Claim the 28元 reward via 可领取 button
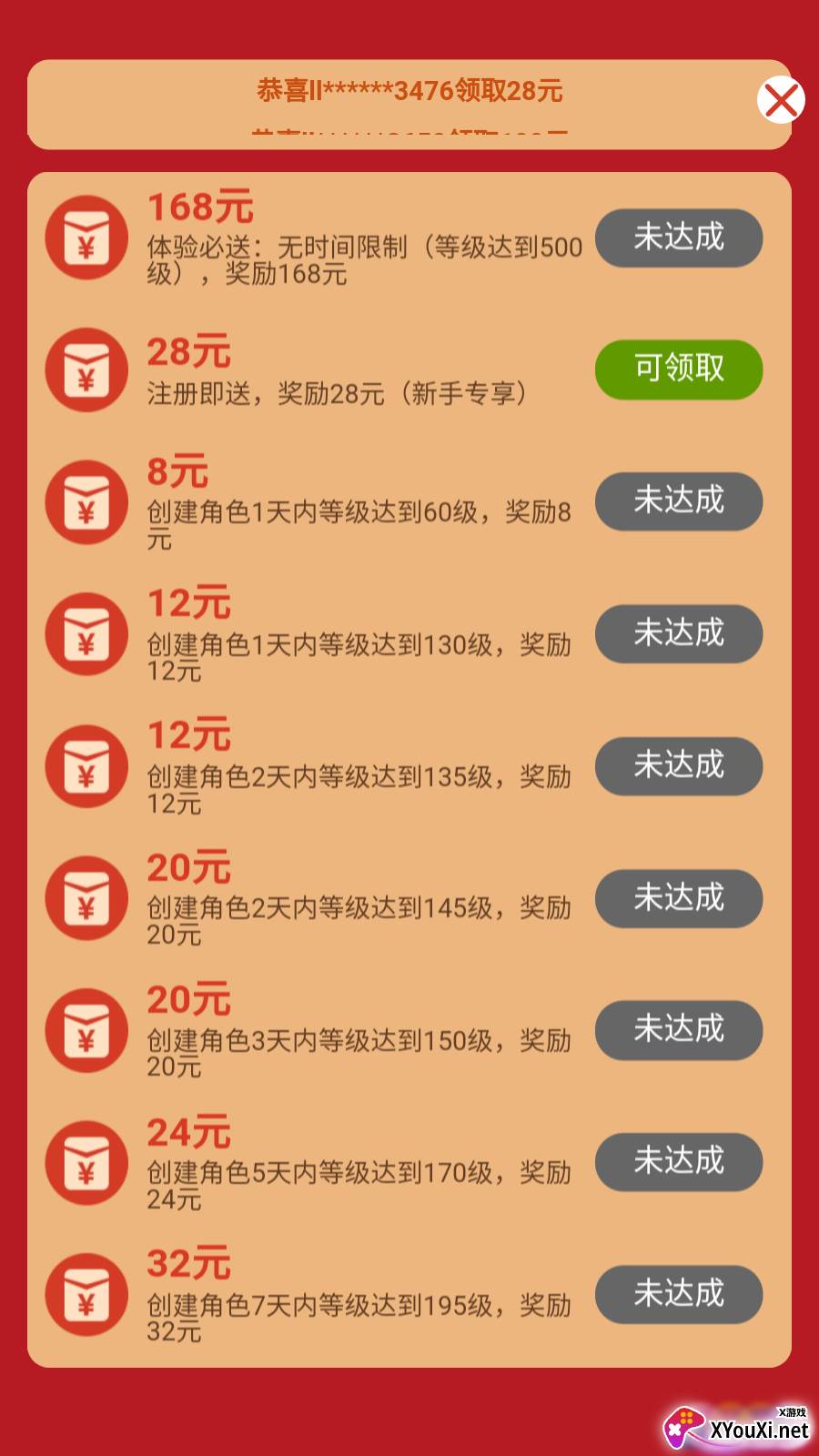 (x=678, y=370)
